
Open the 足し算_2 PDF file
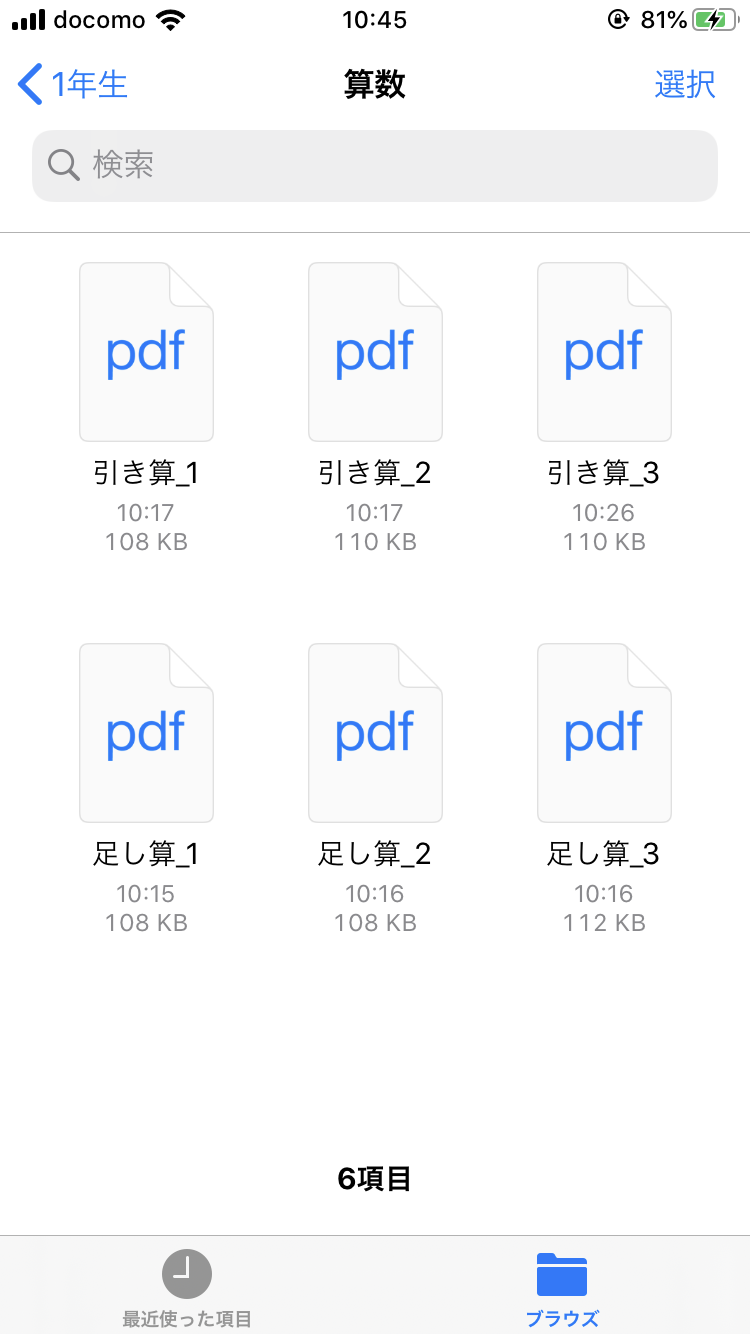point(375,733)
